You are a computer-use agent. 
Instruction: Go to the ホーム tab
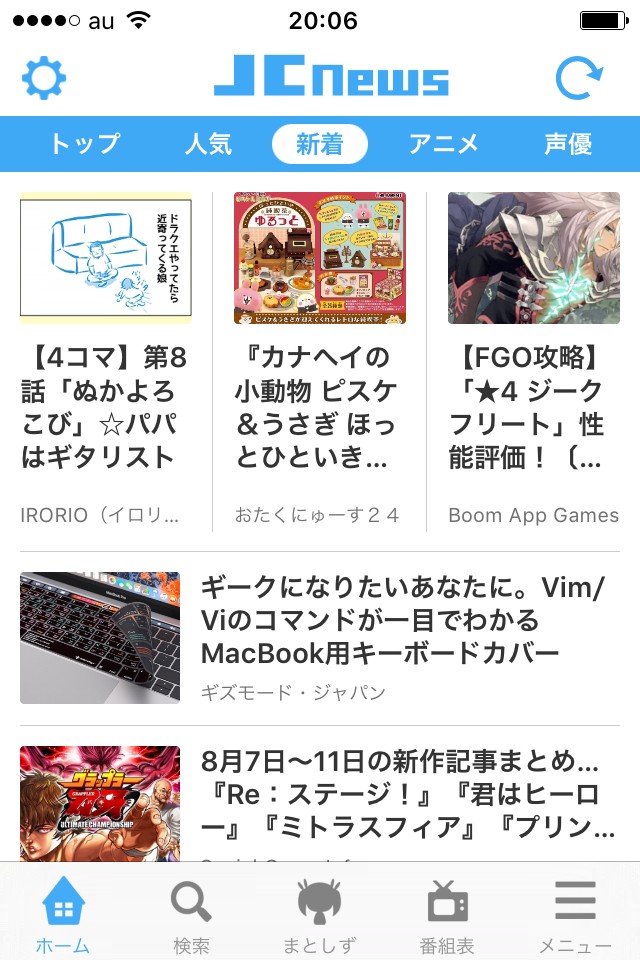coord(63,914)
